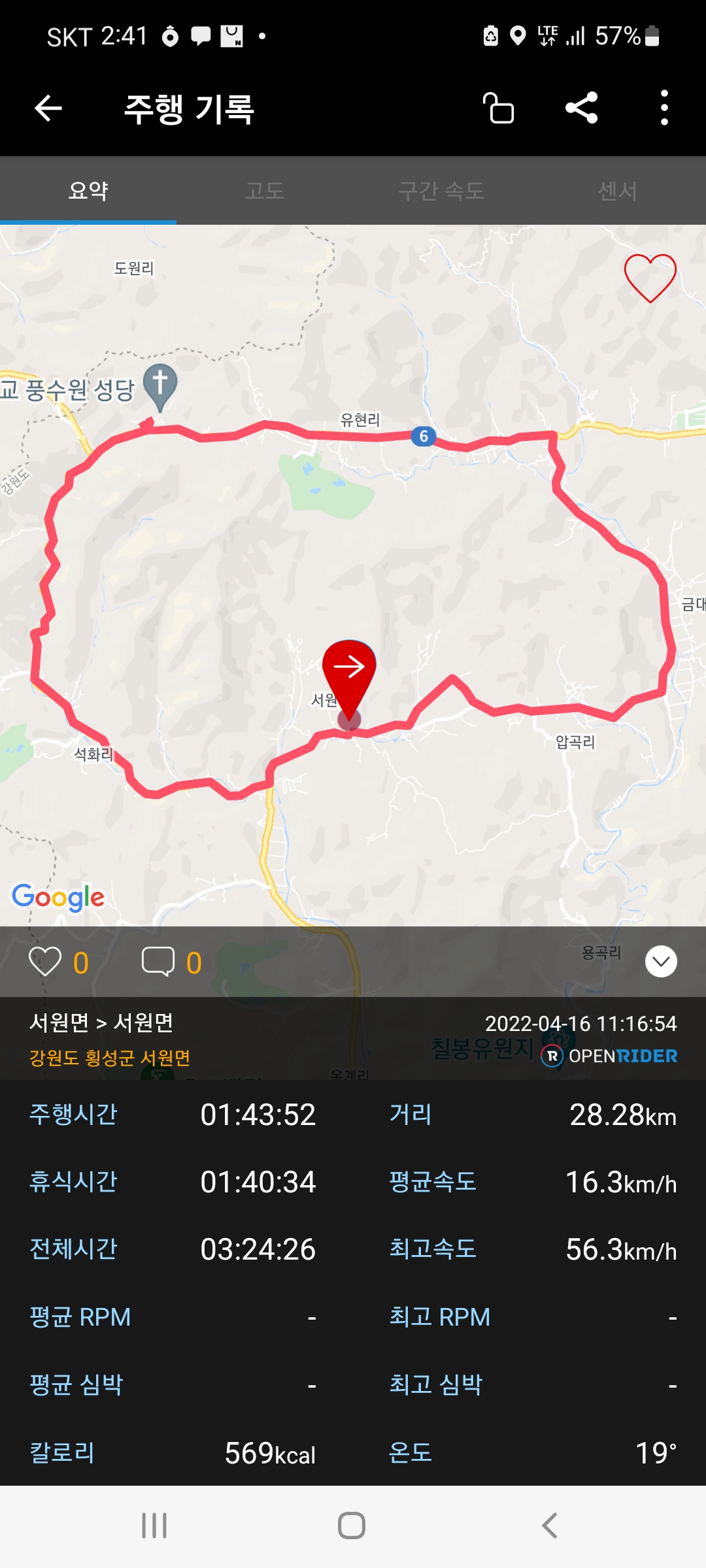
Task: Switch to the 고도 tab
Action: click(265, 191)
